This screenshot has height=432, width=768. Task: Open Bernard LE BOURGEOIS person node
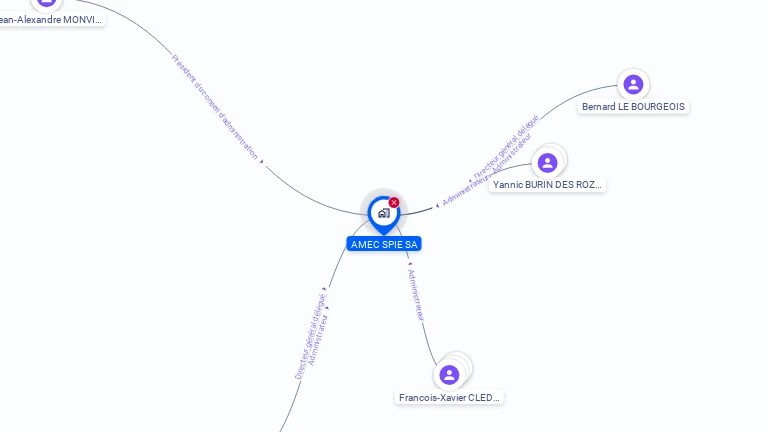[x=633, y=85]
